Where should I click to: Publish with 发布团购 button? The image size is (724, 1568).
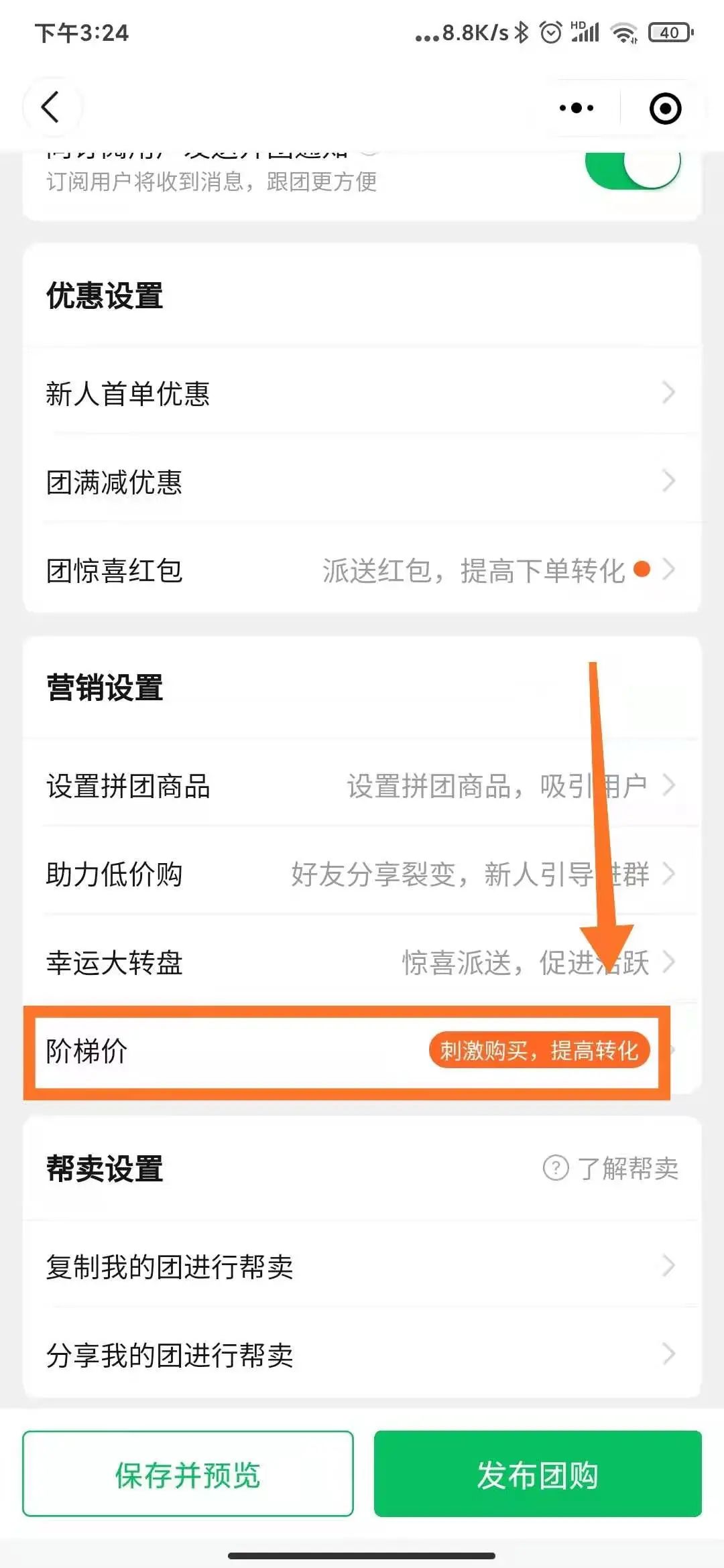538,1474
